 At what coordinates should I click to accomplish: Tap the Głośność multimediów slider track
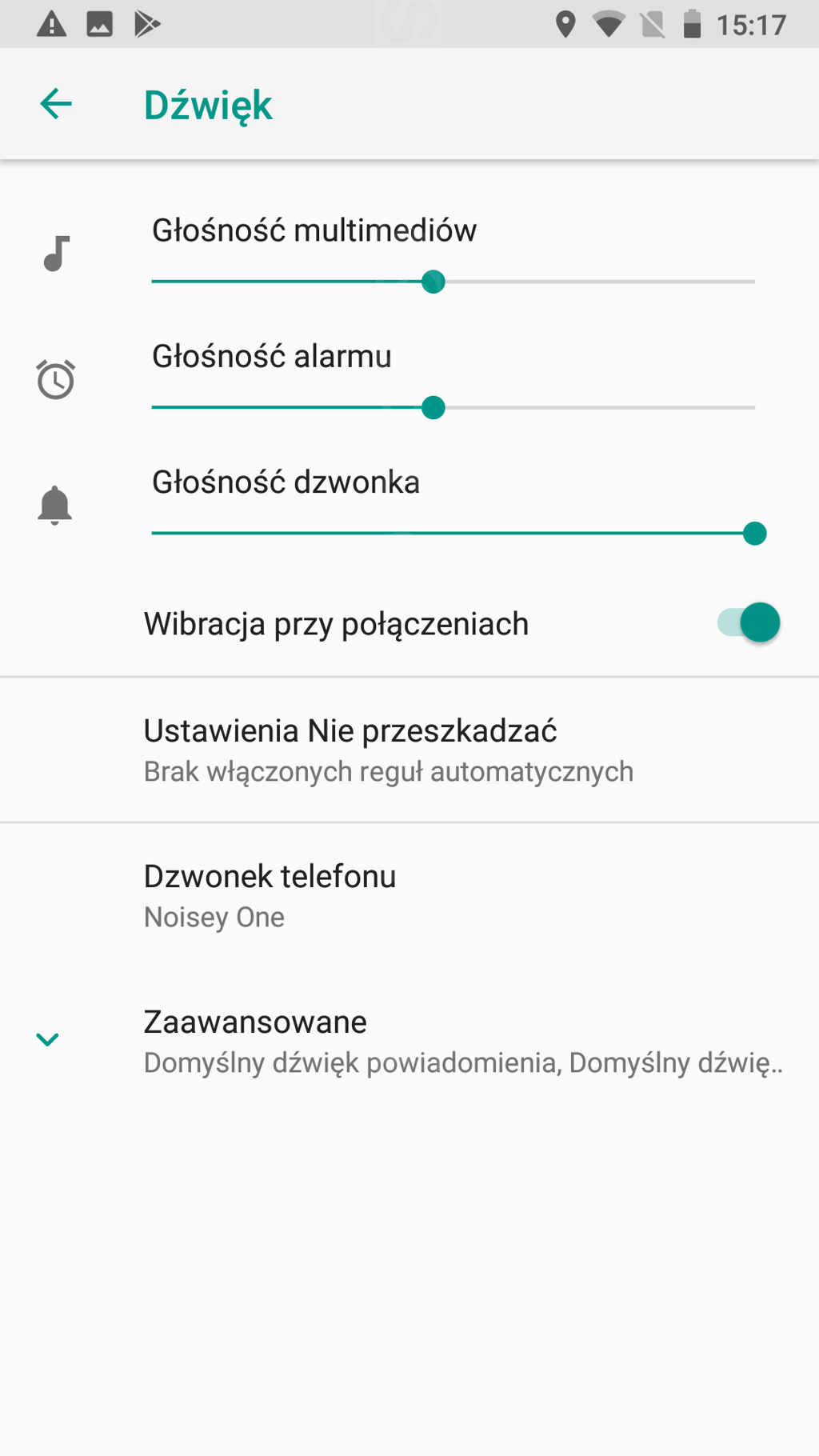453,282
